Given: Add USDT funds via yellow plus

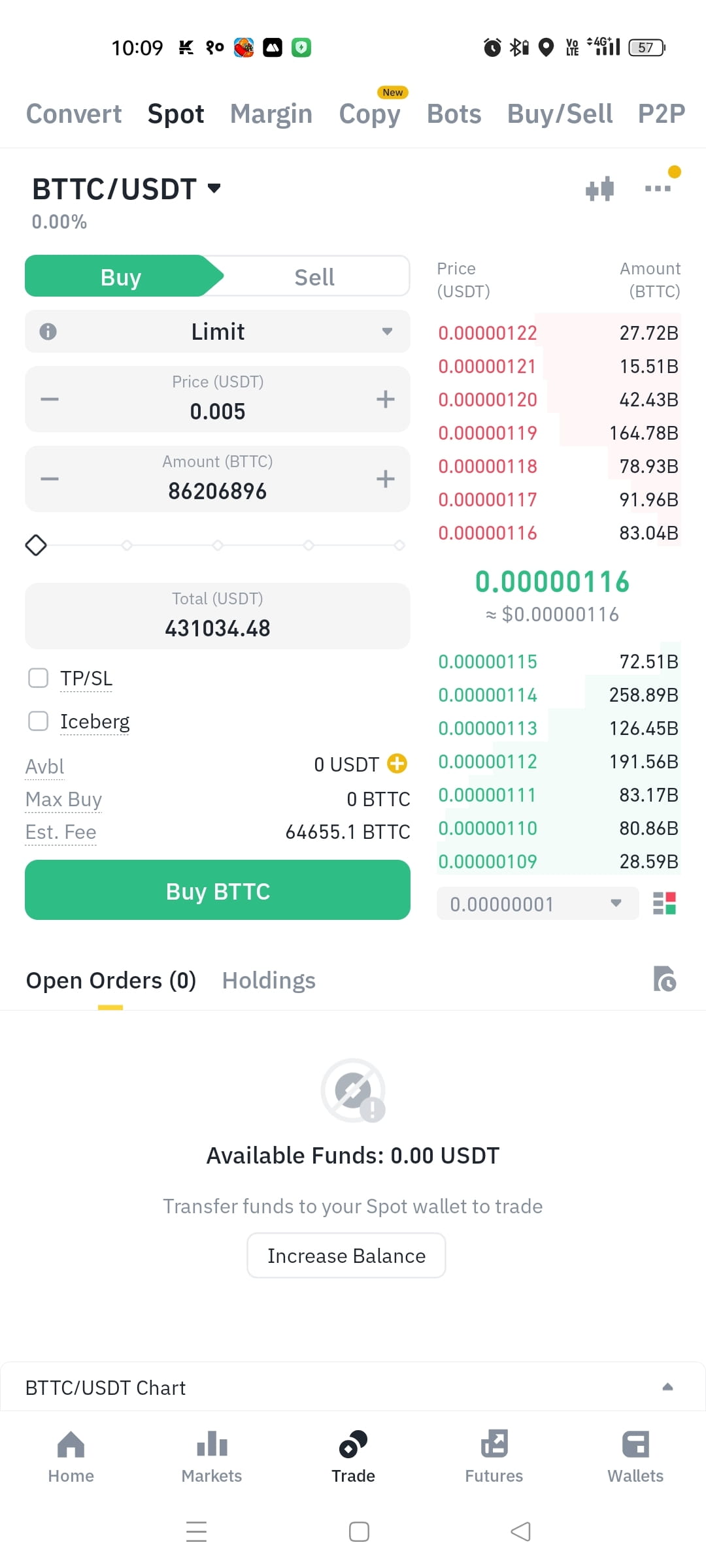Looking at the screenshot, I should coord(397,763).
